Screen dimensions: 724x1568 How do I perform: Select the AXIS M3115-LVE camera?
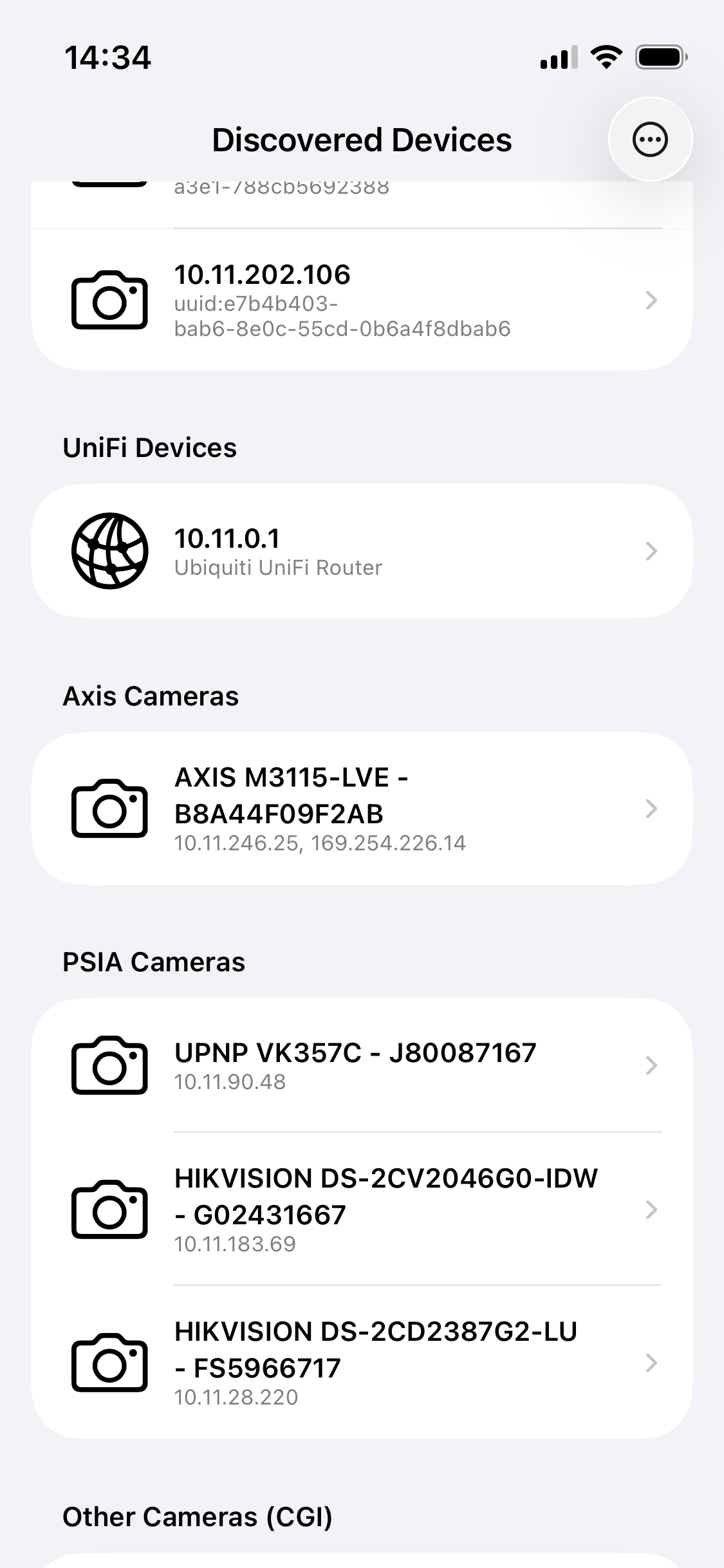(362, 808)
